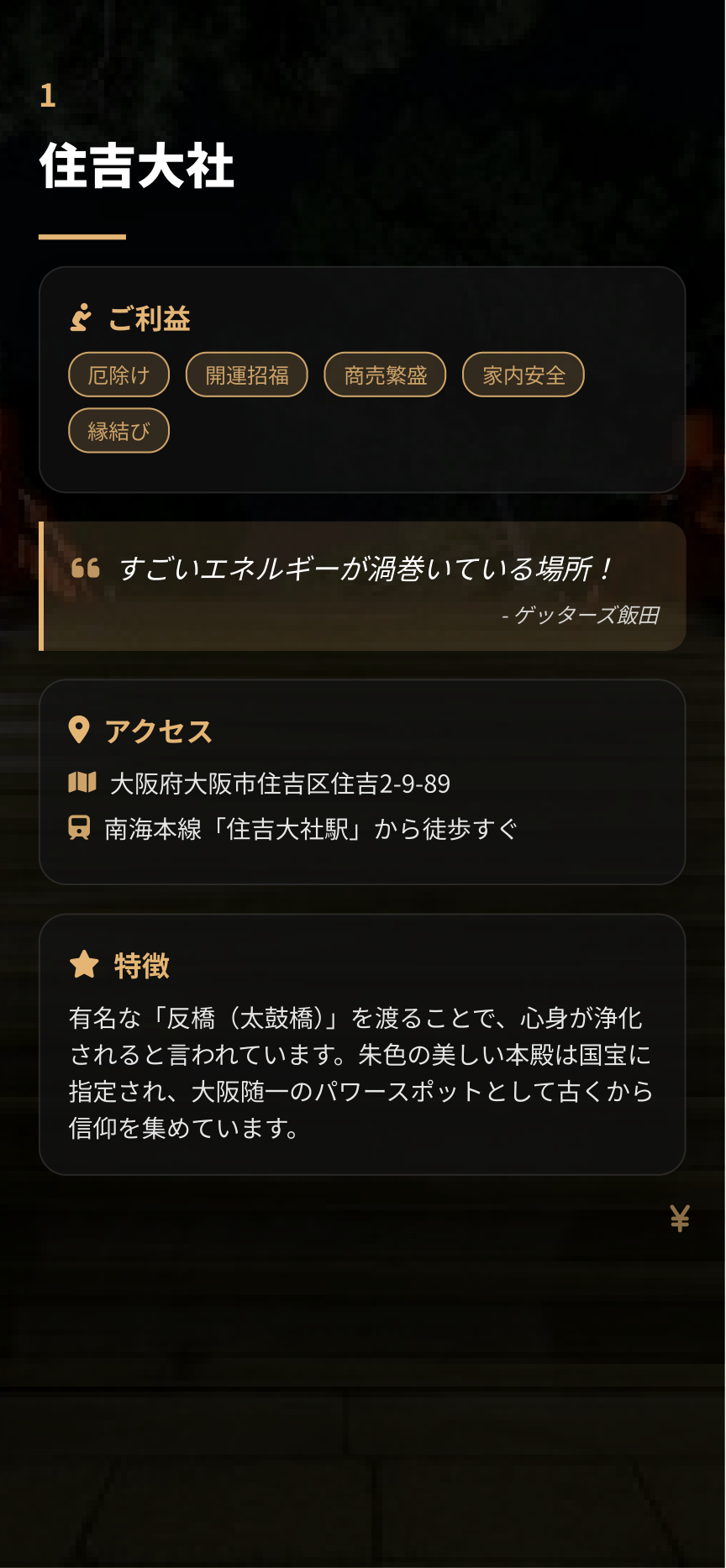The image size is (726, 1568).
Task: Choose the 商売繁盛 chip
Action: tap(386, 375)
